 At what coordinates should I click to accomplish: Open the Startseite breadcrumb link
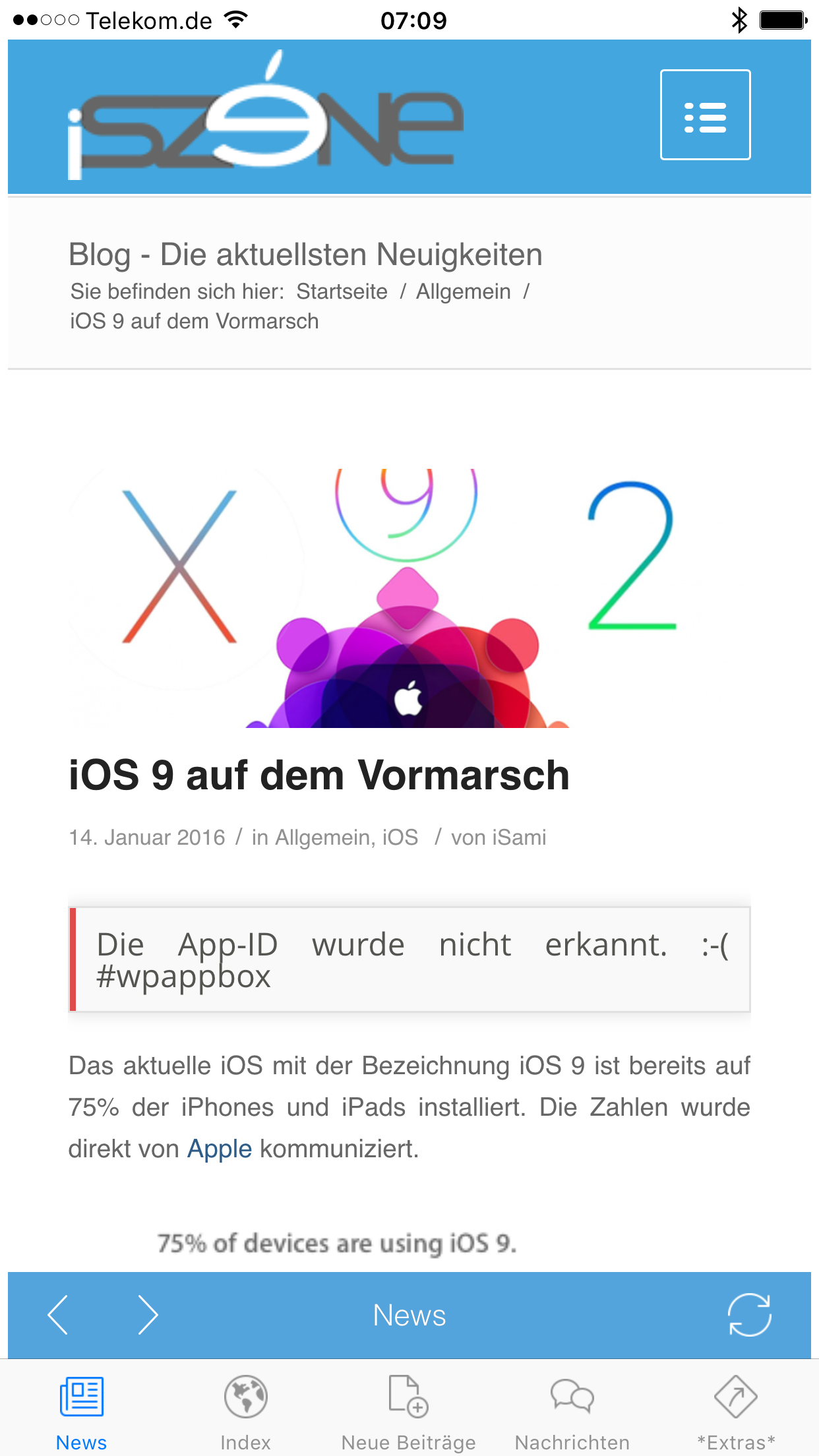point(342,291)
